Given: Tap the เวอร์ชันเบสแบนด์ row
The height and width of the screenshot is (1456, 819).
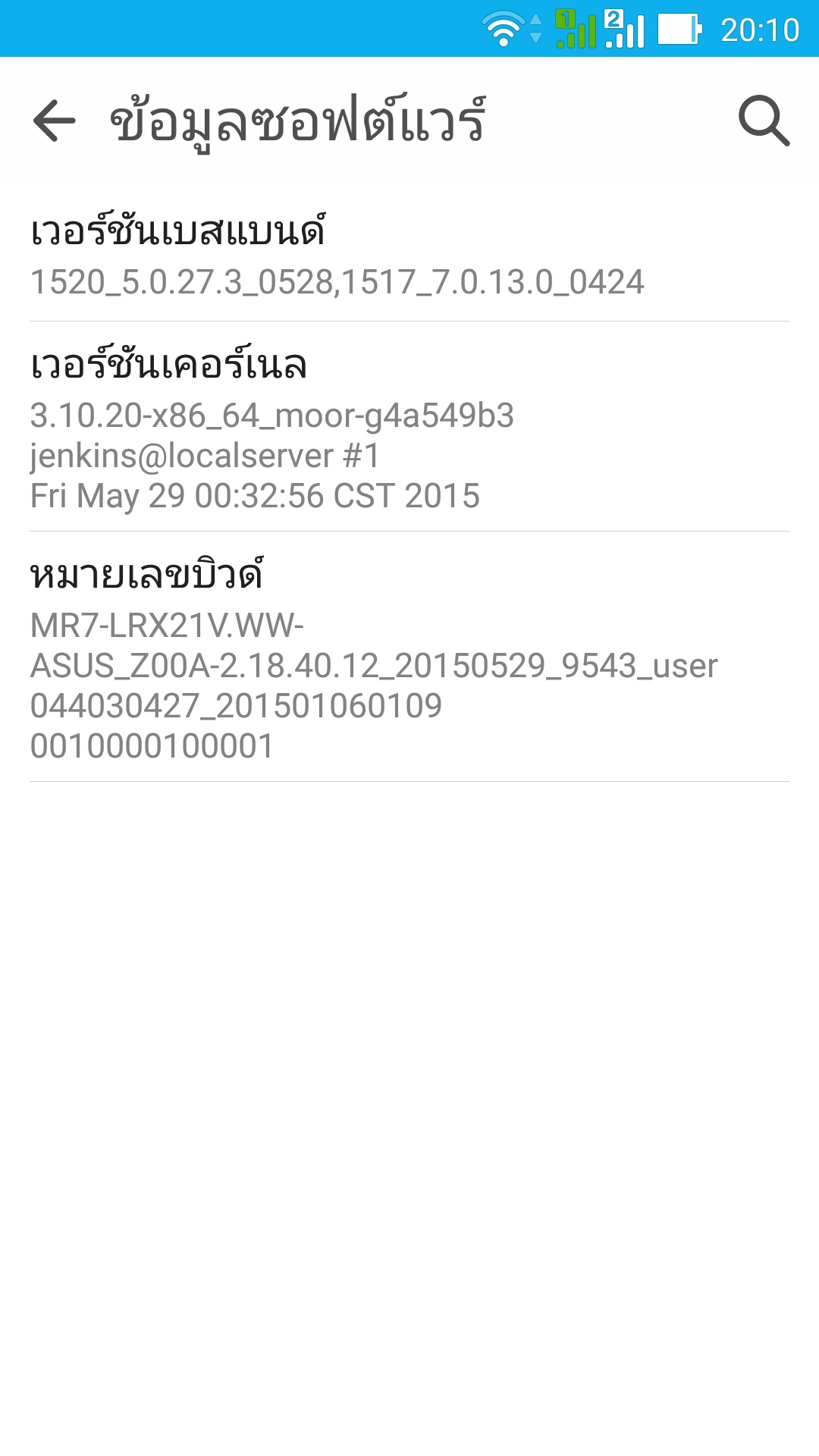Looking at the screenshot, I should pos(409,254).
